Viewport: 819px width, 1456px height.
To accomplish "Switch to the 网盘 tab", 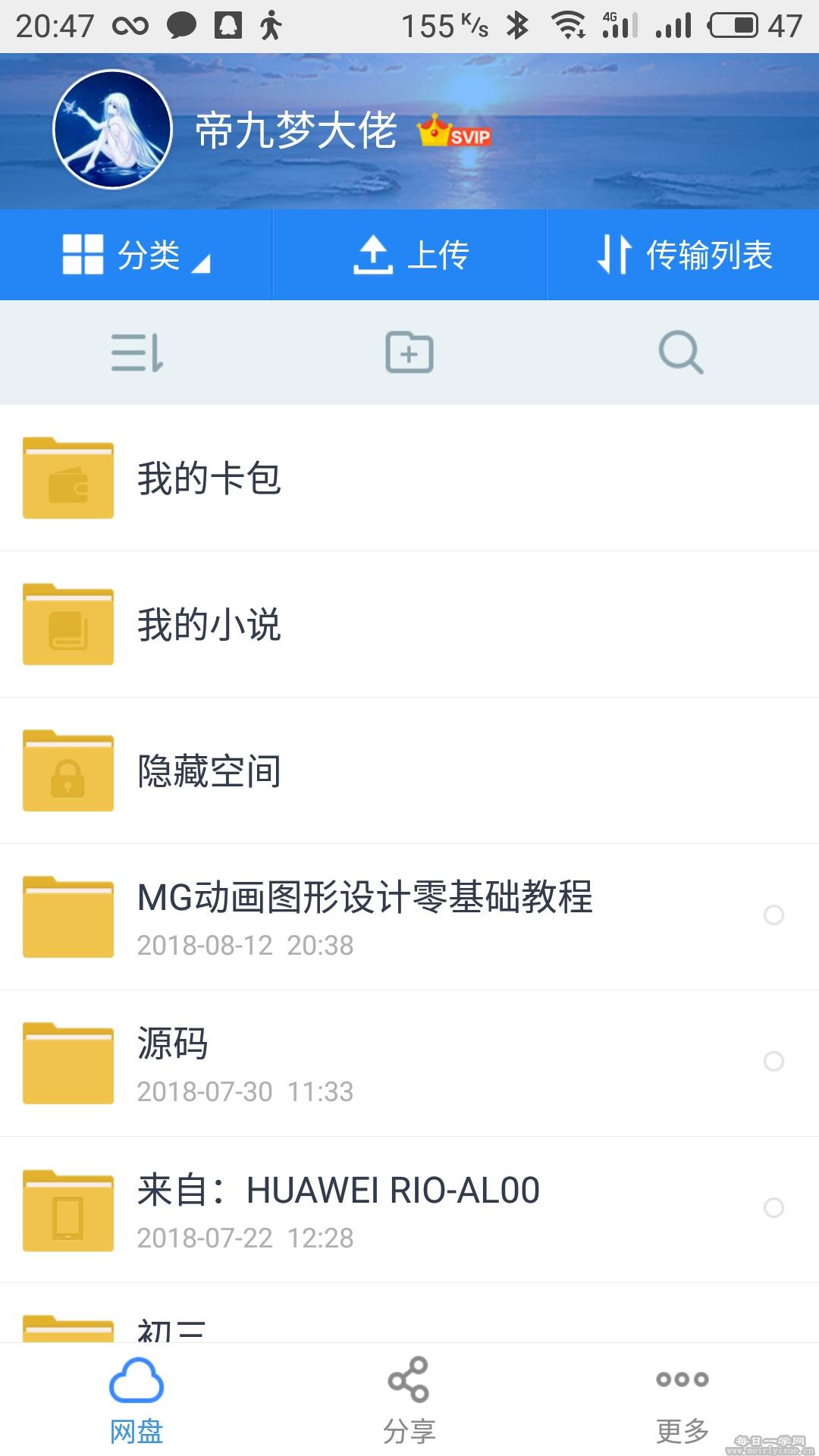I will click(x=136, y=1401).
